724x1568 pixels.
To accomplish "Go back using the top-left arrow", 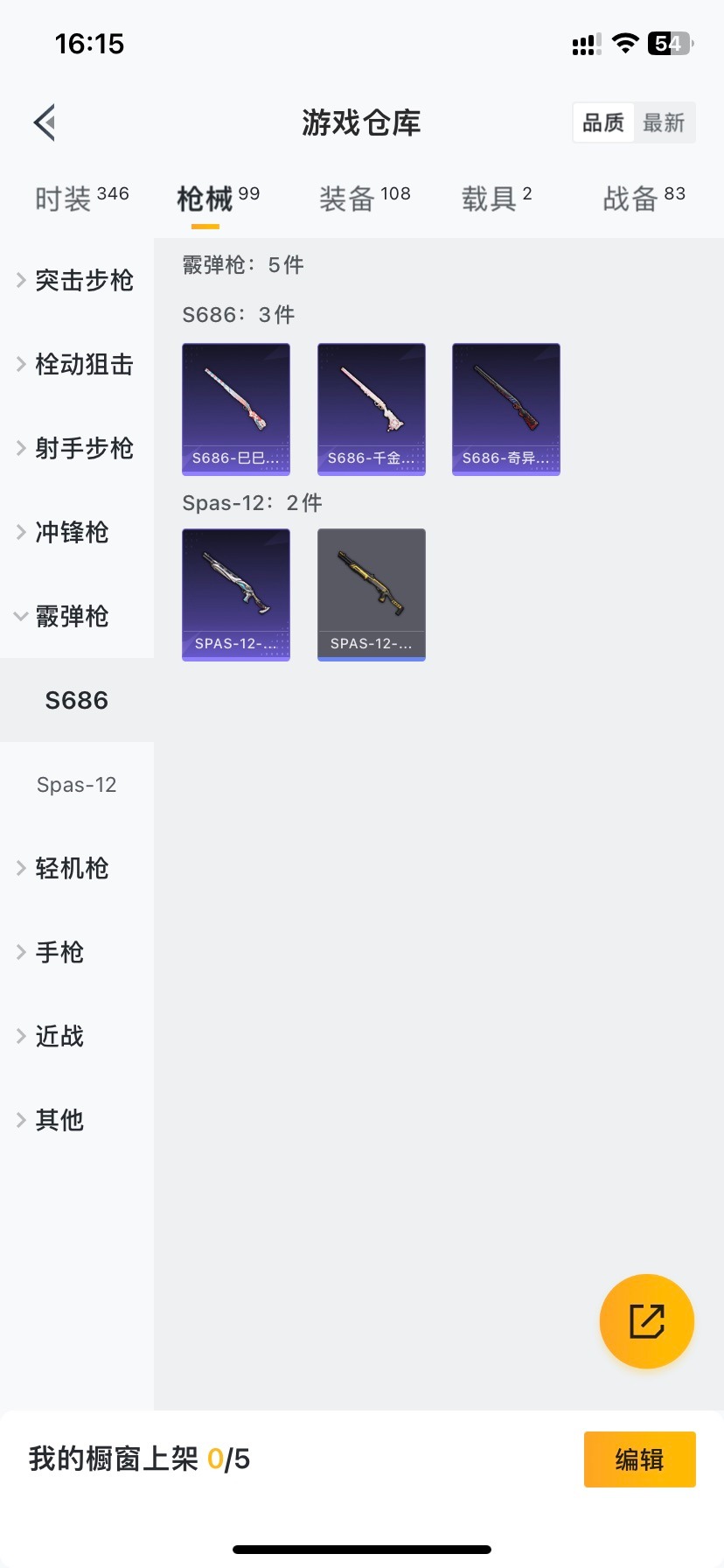I will point(45,122).
